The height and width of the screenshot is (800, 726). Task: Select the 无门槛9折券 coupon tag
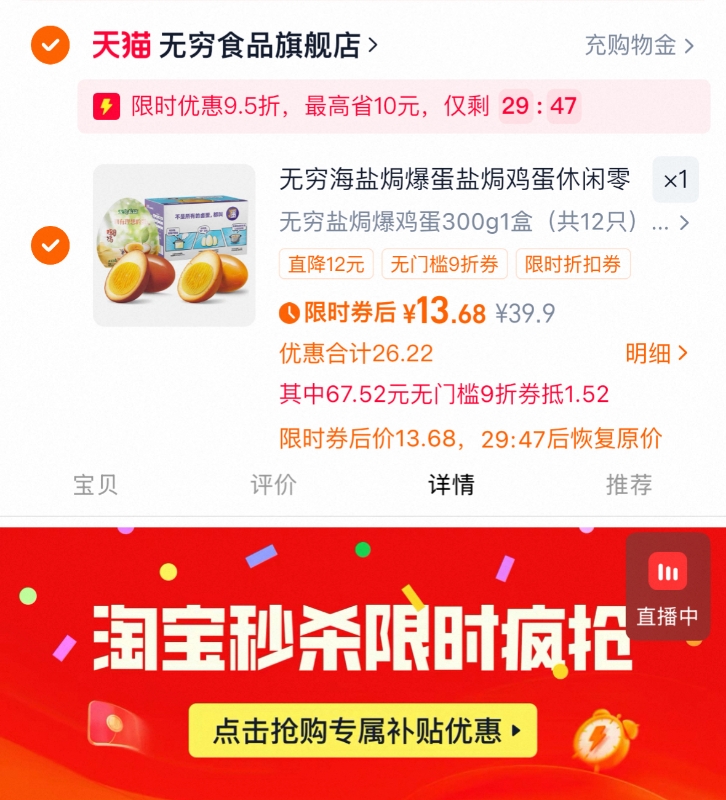pyautogui.click(x=444, y=265)
